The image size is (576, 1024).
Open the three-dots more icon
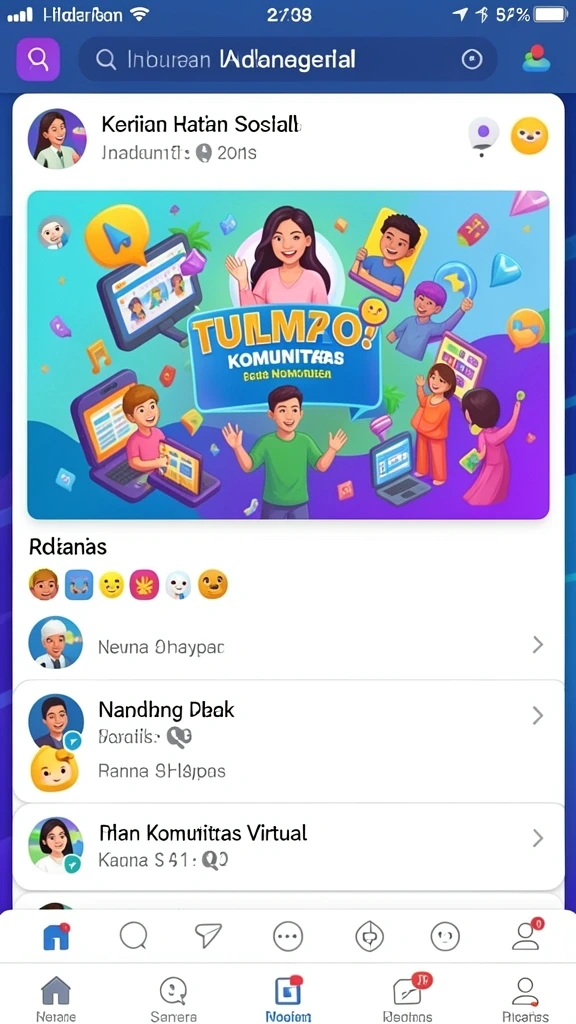[287, 938]
